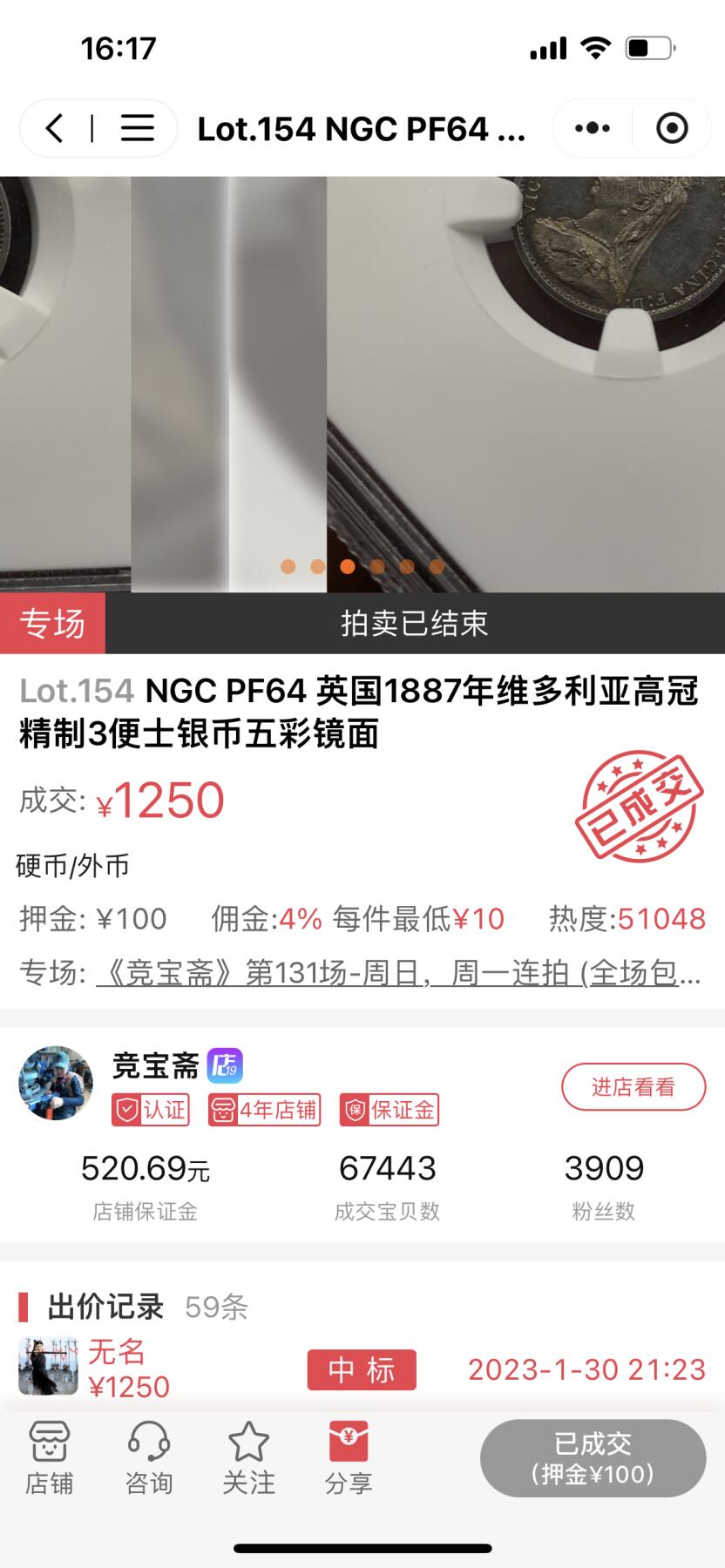The width and height of the screenshot is (725, 1568).
Task: Select the third carousel indicator dot
Action: 347,565
